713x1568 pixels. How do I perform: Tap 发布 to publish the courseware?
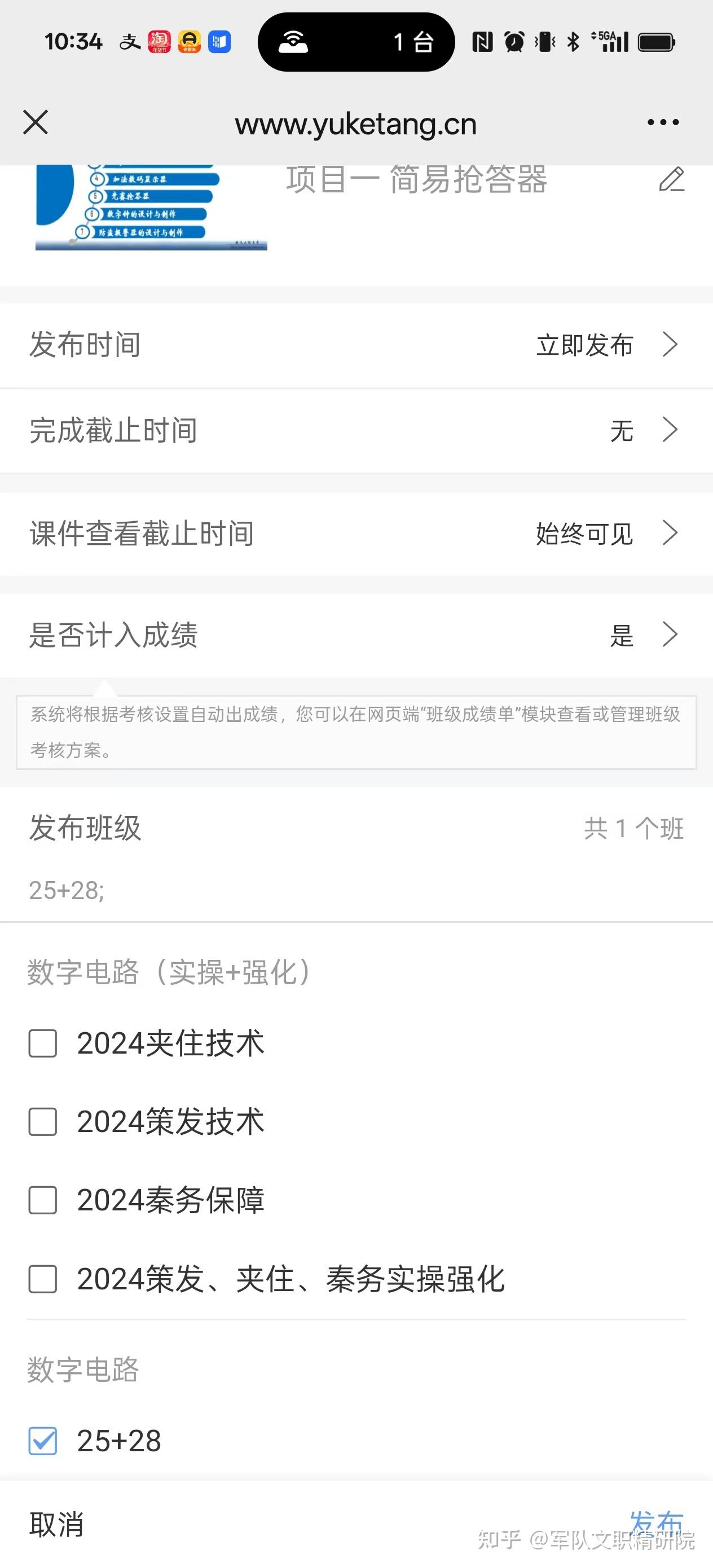(656, 1522)
